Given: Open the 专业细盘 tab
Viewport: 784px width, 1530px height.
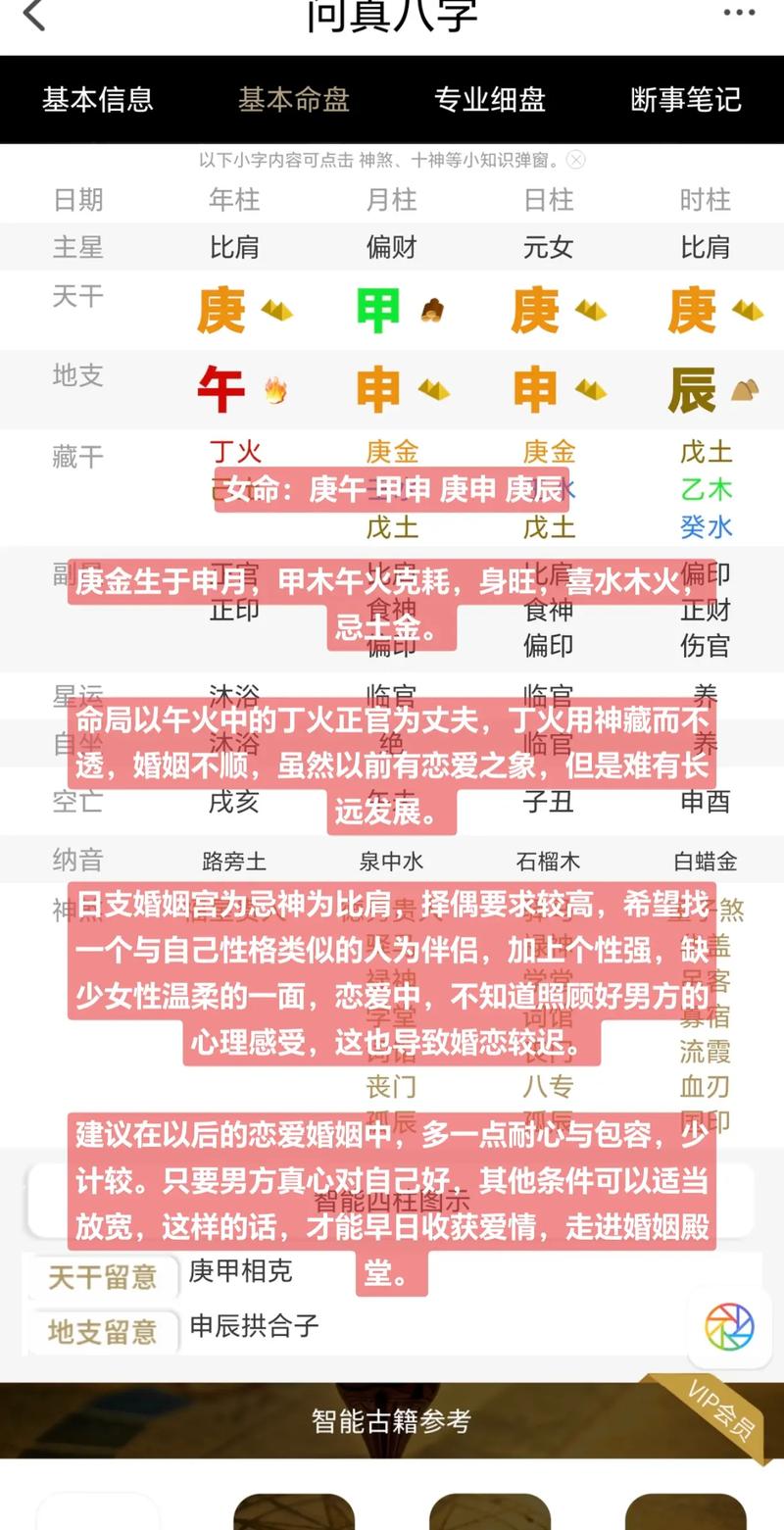Looking at the screenshot, I should (x=489, y=100).
